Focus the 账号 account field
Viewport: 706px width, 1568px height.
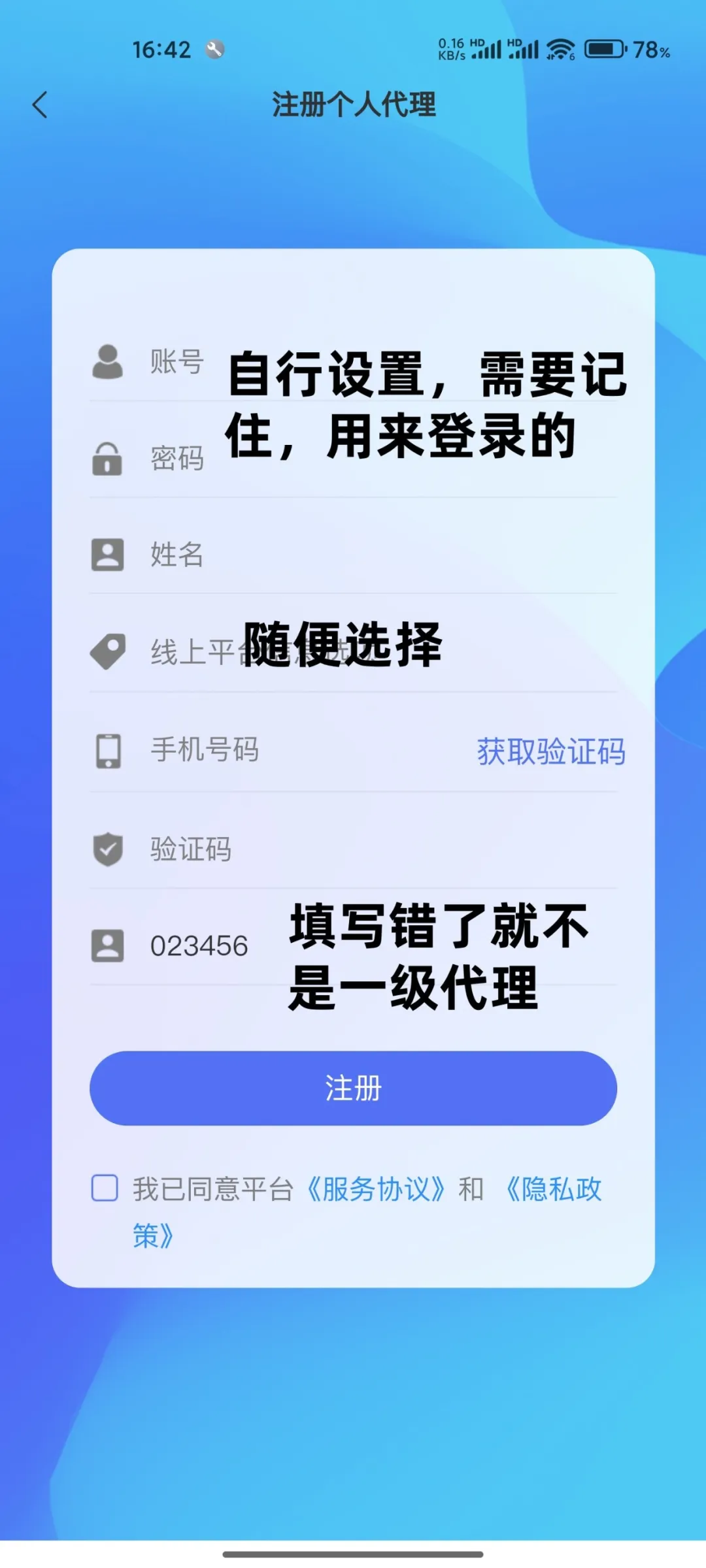(x=353, y=362)
